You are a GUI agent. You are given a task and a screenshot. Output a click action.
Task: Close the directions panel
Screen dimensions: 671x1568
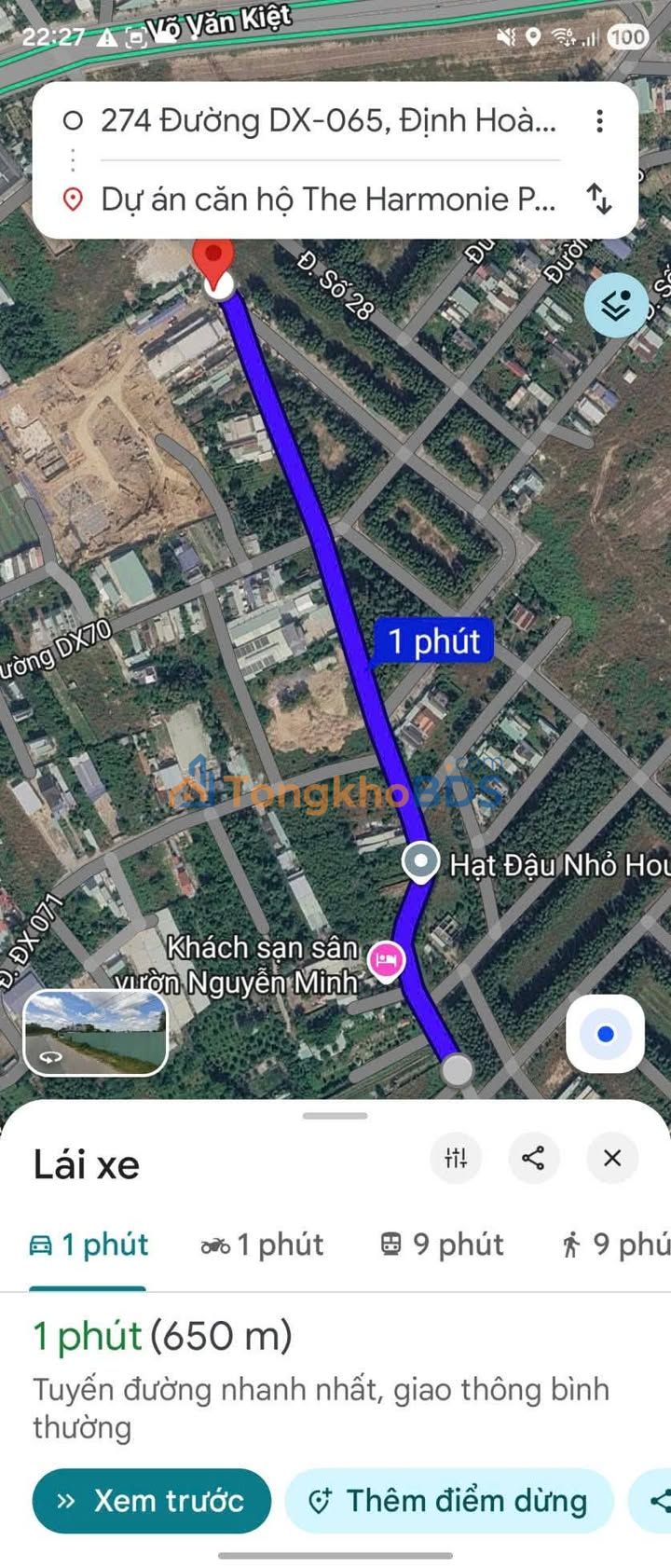(x=611, y=1158)
